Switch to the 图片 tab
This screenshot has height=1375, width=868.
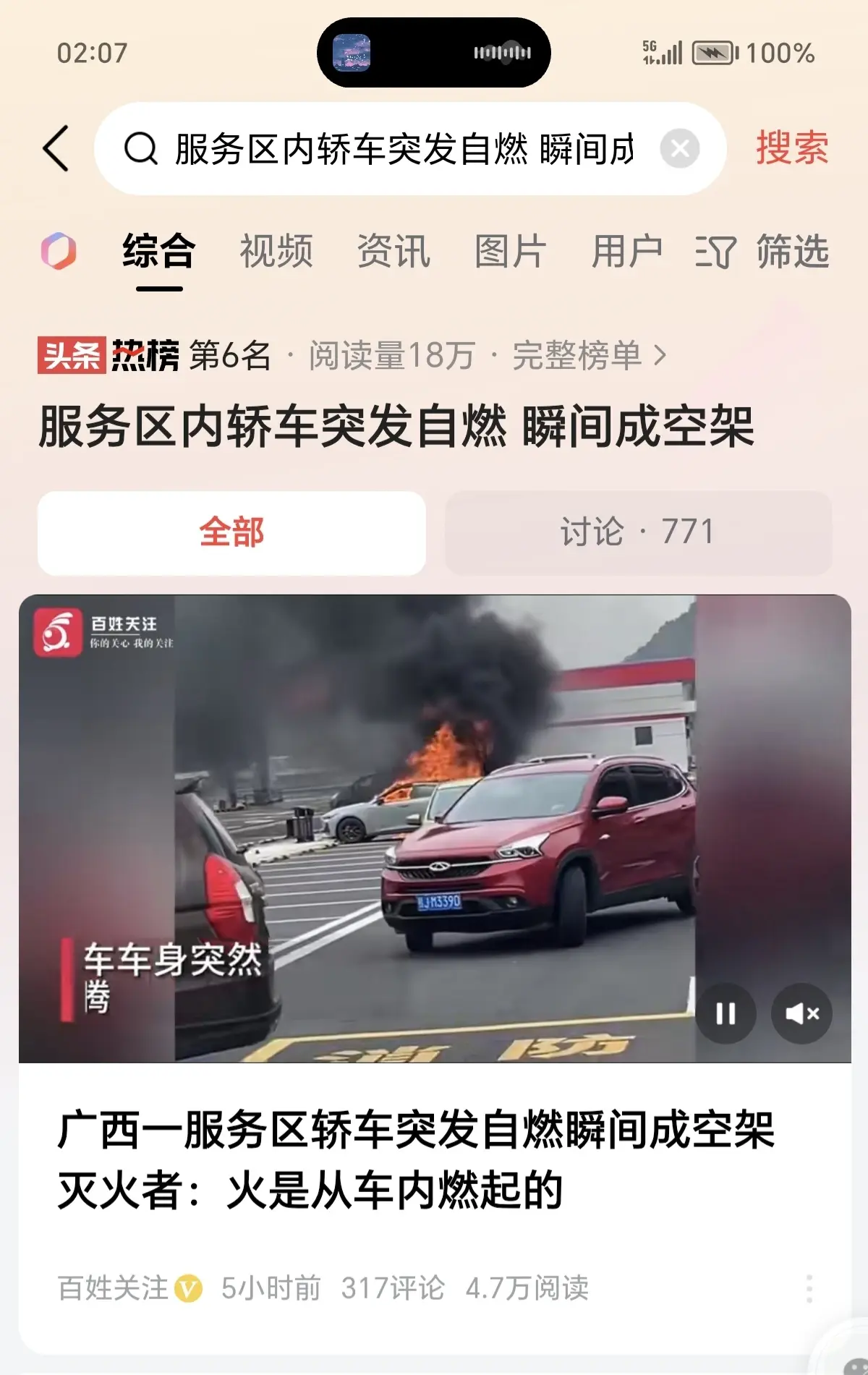click(x=510, y=252)
